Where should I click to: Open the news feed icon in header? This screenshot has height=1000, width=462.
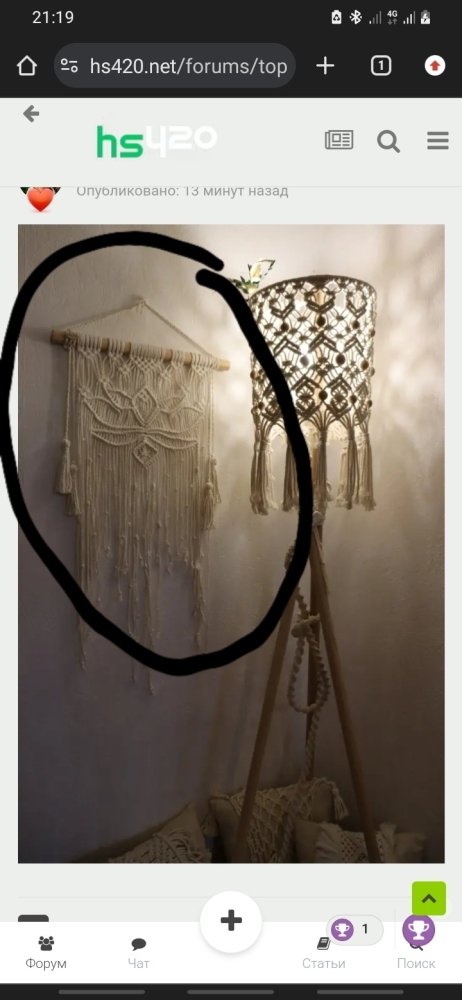pos(339,140)
